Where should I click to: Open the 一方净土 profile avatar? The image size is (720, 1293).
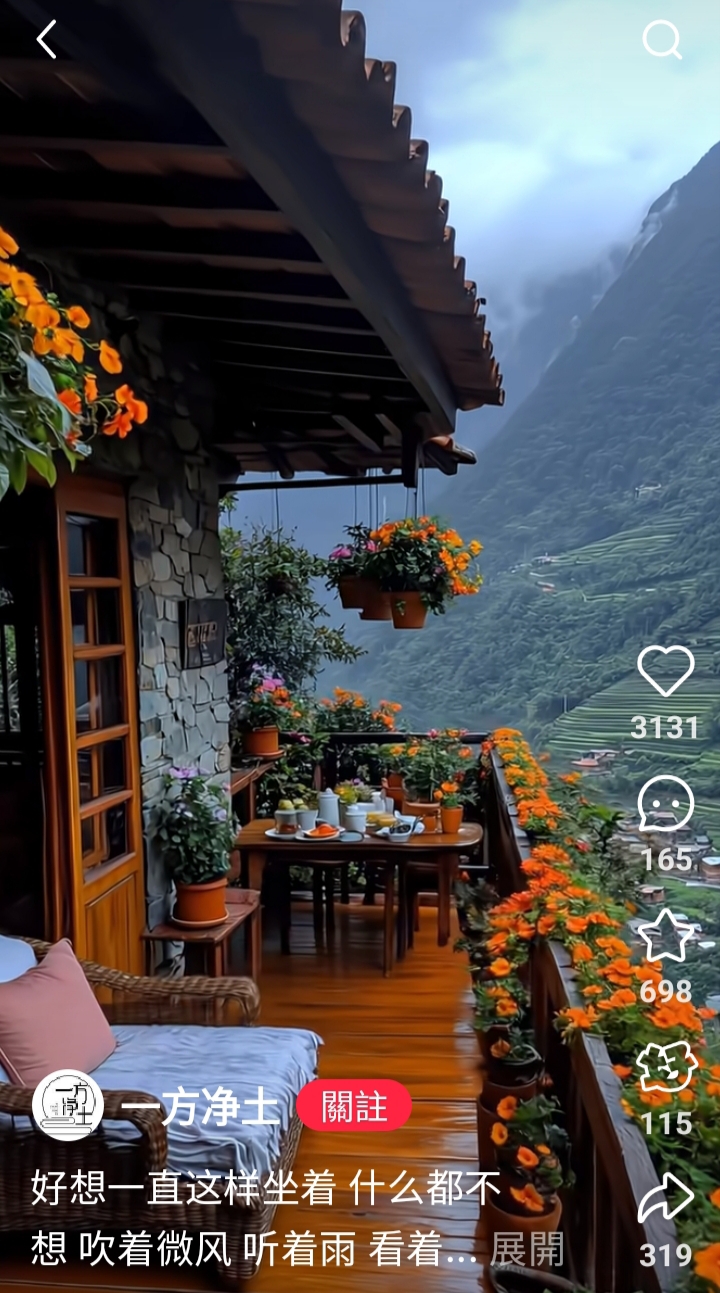coord(68,1105)
